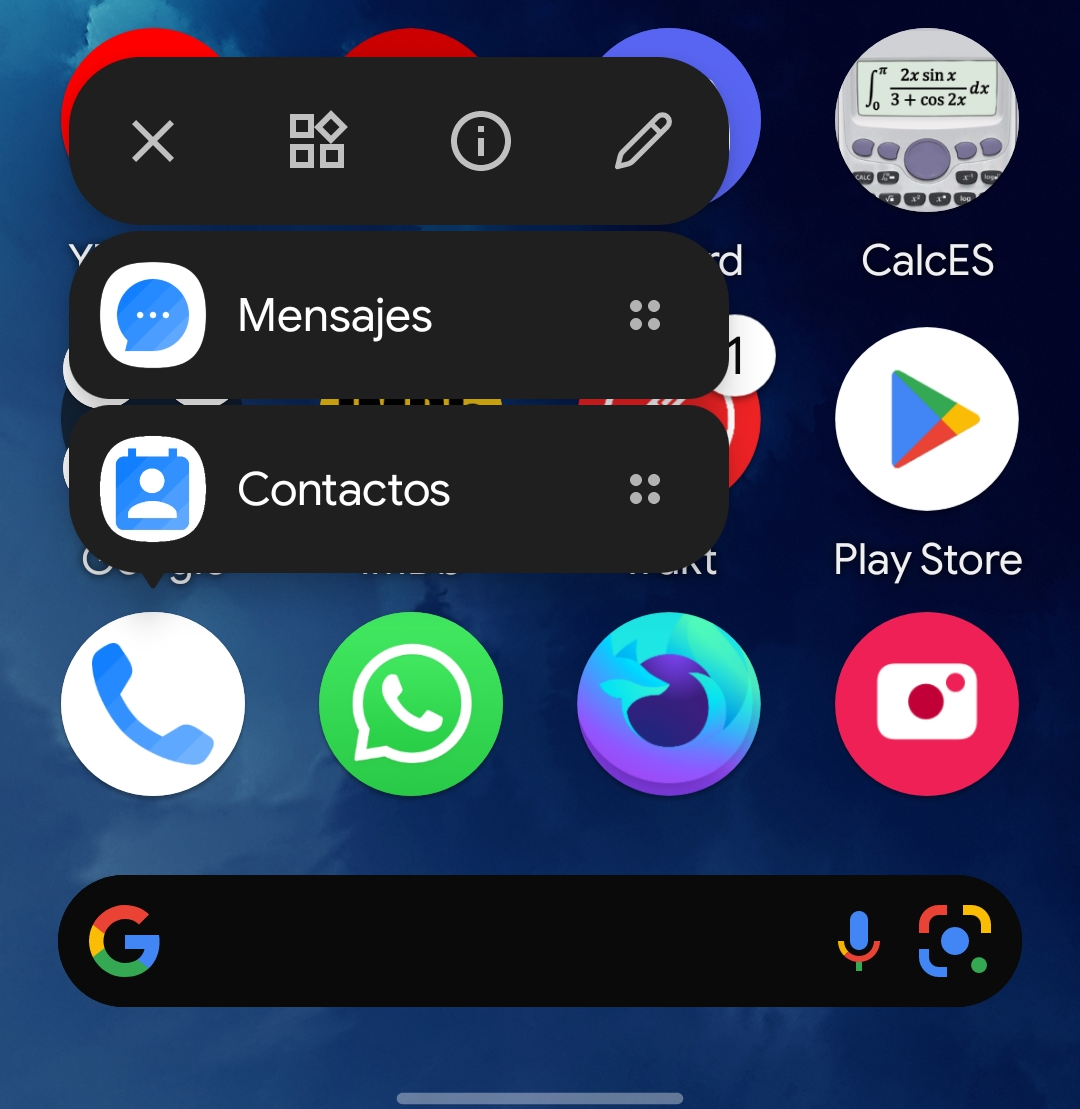1080x1109 pixels.
Task: Open the Firefox browser
Action: point(668,703)
